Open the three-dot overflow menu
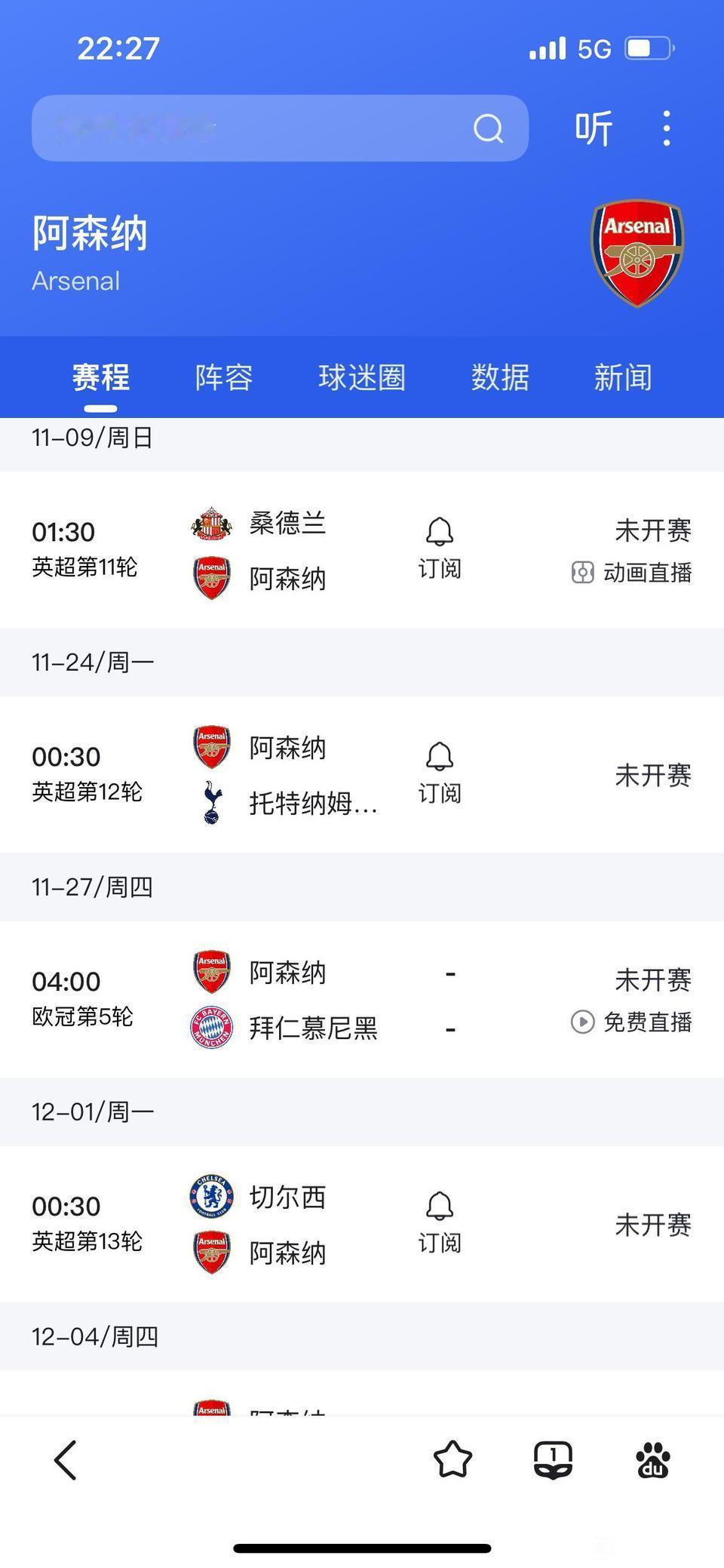The image size is (724, 1568). pos(667,127)
